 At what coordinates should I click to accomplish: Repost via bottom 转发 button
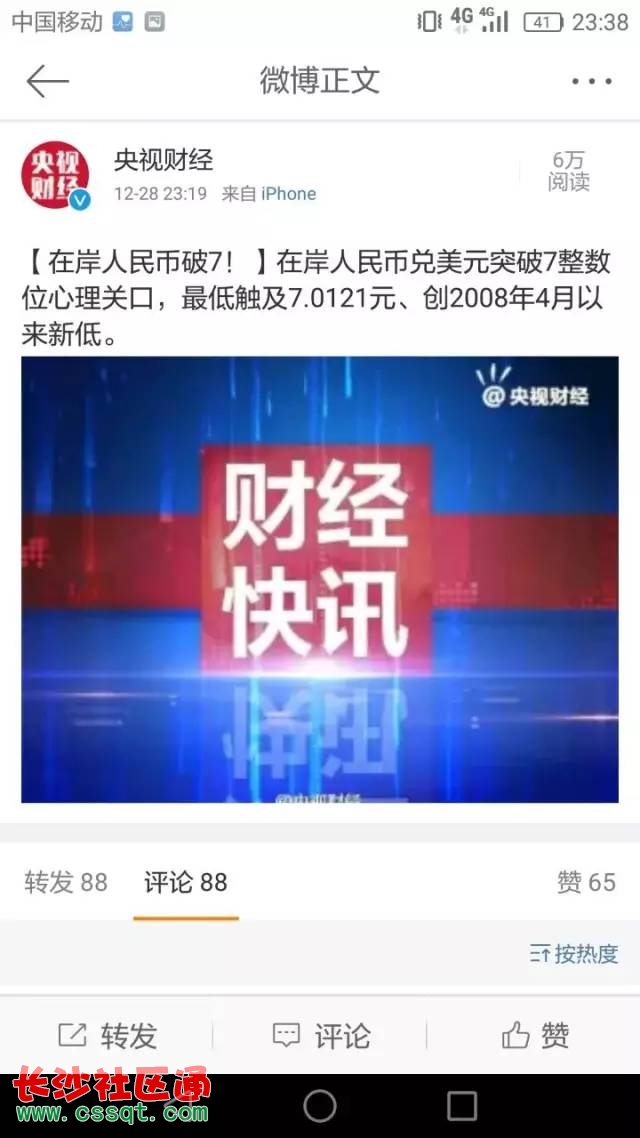click(x=107, y=1036)
